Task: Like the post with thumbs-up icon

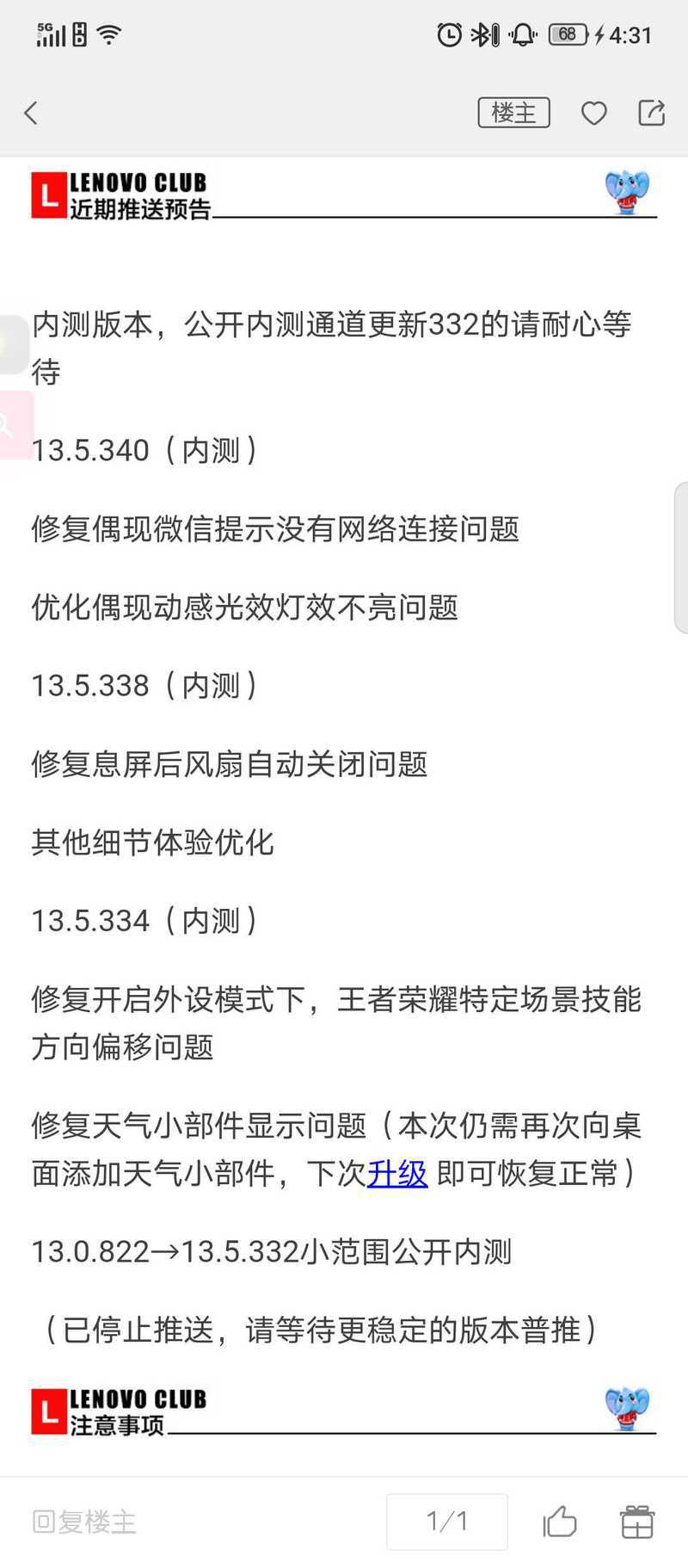Action: (x=560, y=1522)
